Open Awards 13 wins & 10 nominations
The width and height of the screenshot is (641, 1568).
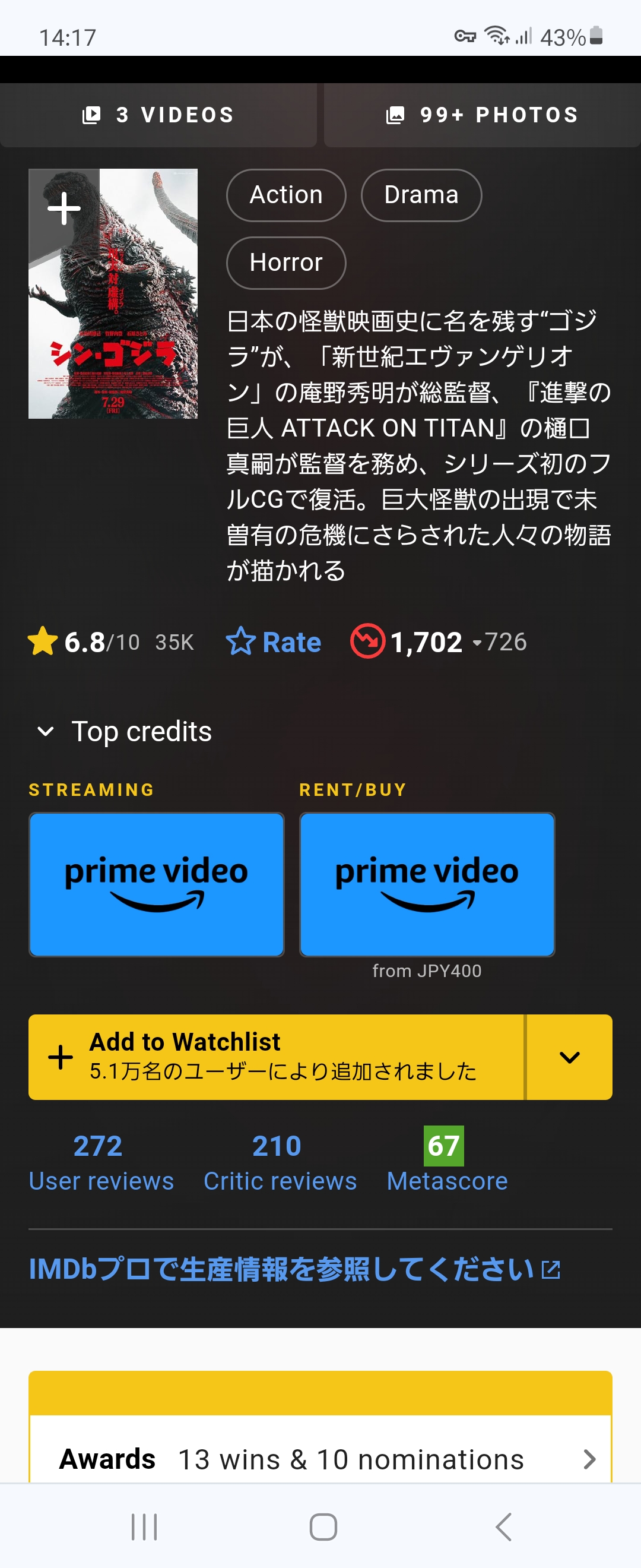(320, 1459)
